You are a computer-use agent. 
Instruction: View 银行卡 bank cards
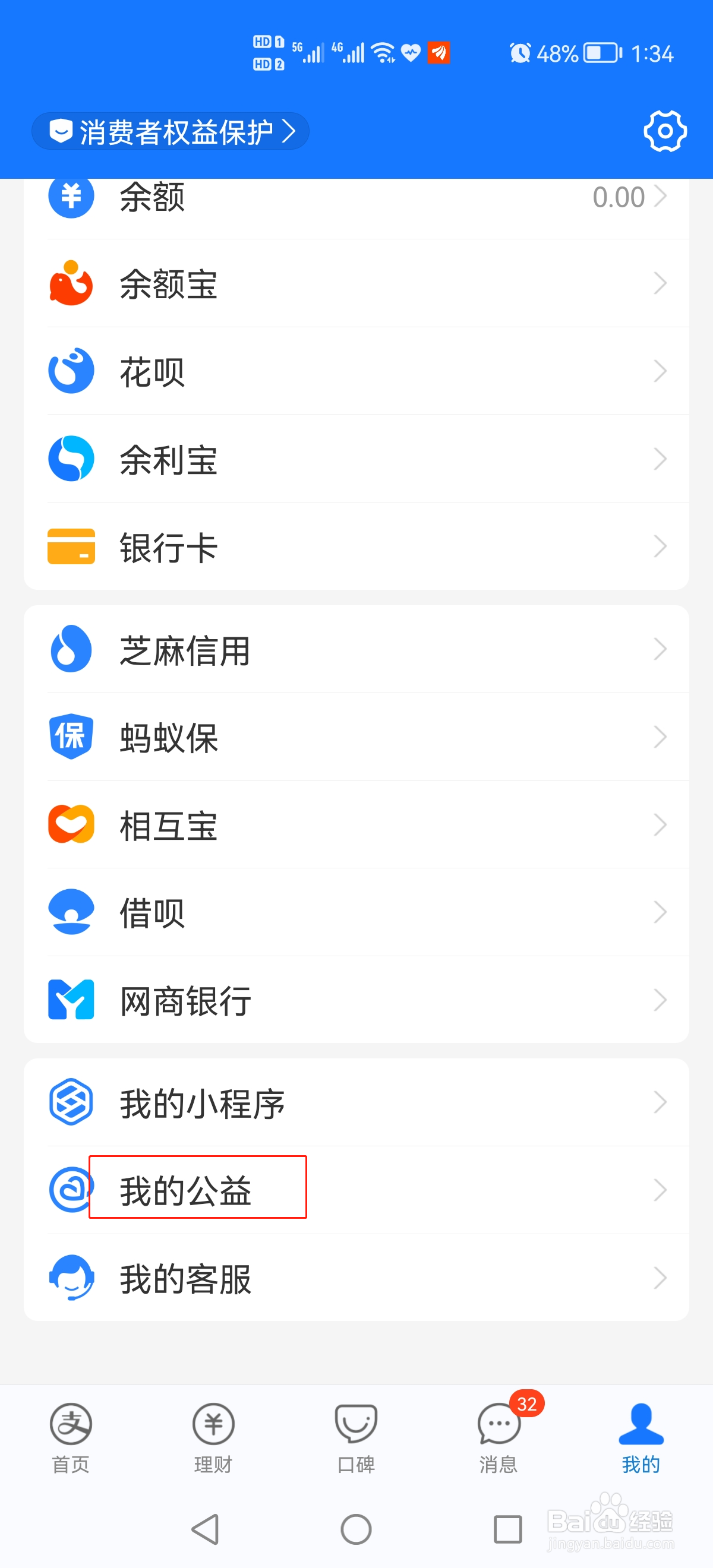click(x=356, y=546)
